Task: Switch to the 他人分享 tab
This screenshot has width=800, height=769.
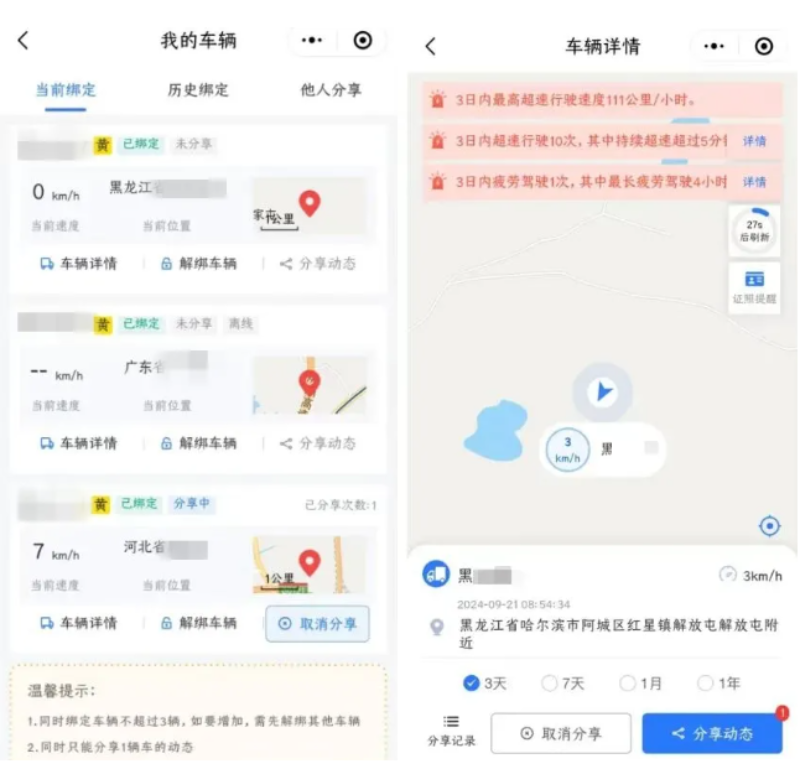Action: point(330,90)
